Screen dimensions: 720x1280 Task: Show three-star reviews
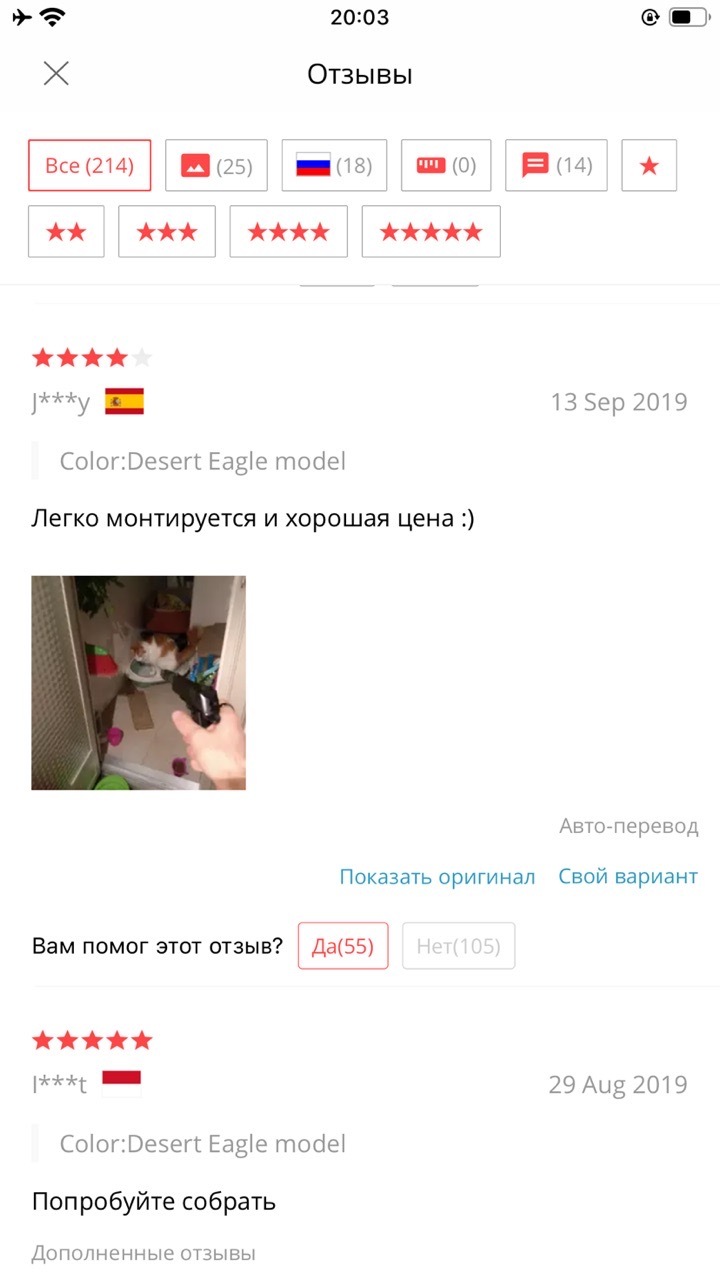pyautogui.click(x=167, y=232)
